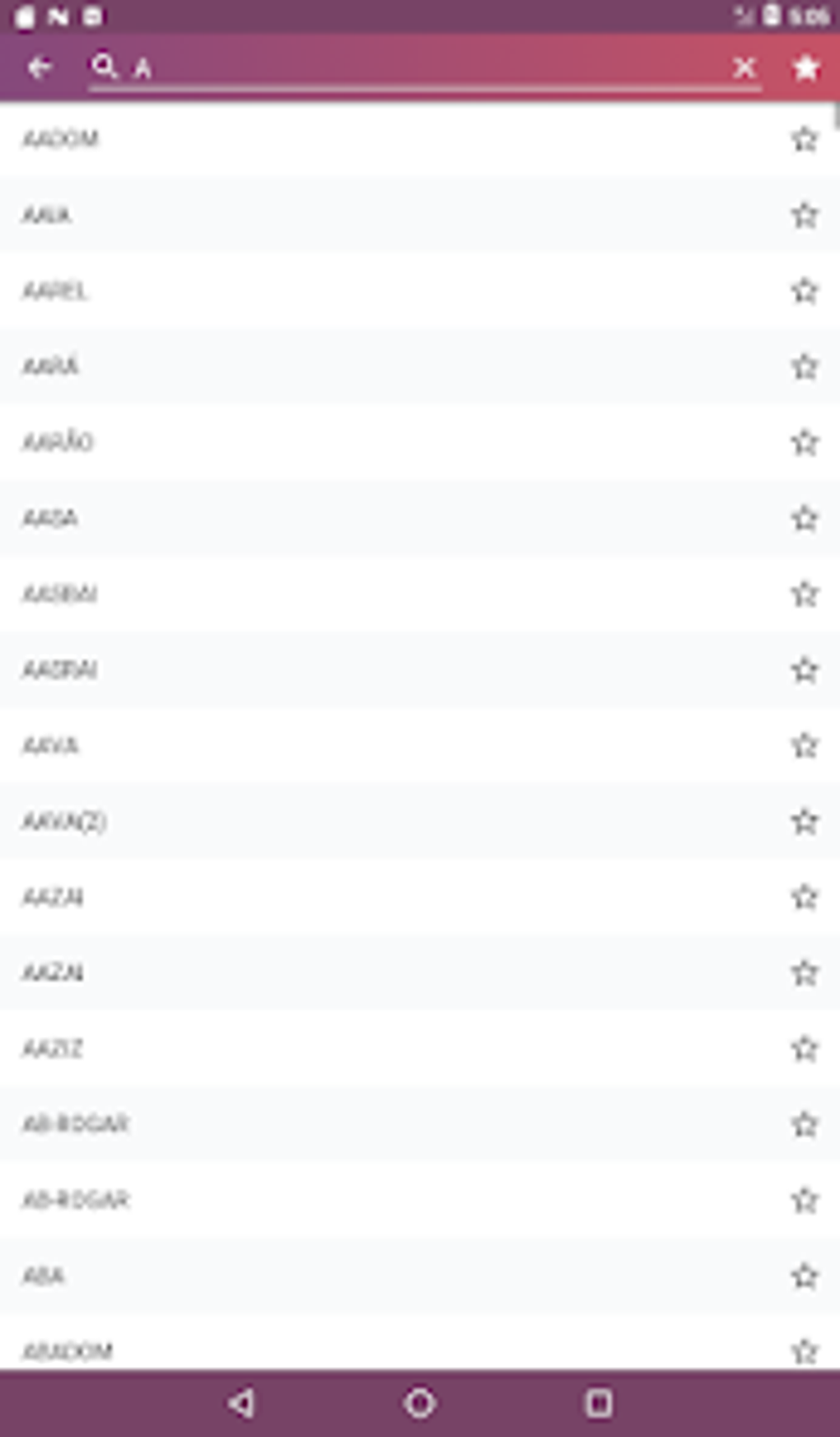Favorite the AAVA(2) entry
The width and height of the screenshot is (840, 1437).
[x=804, y=821]
